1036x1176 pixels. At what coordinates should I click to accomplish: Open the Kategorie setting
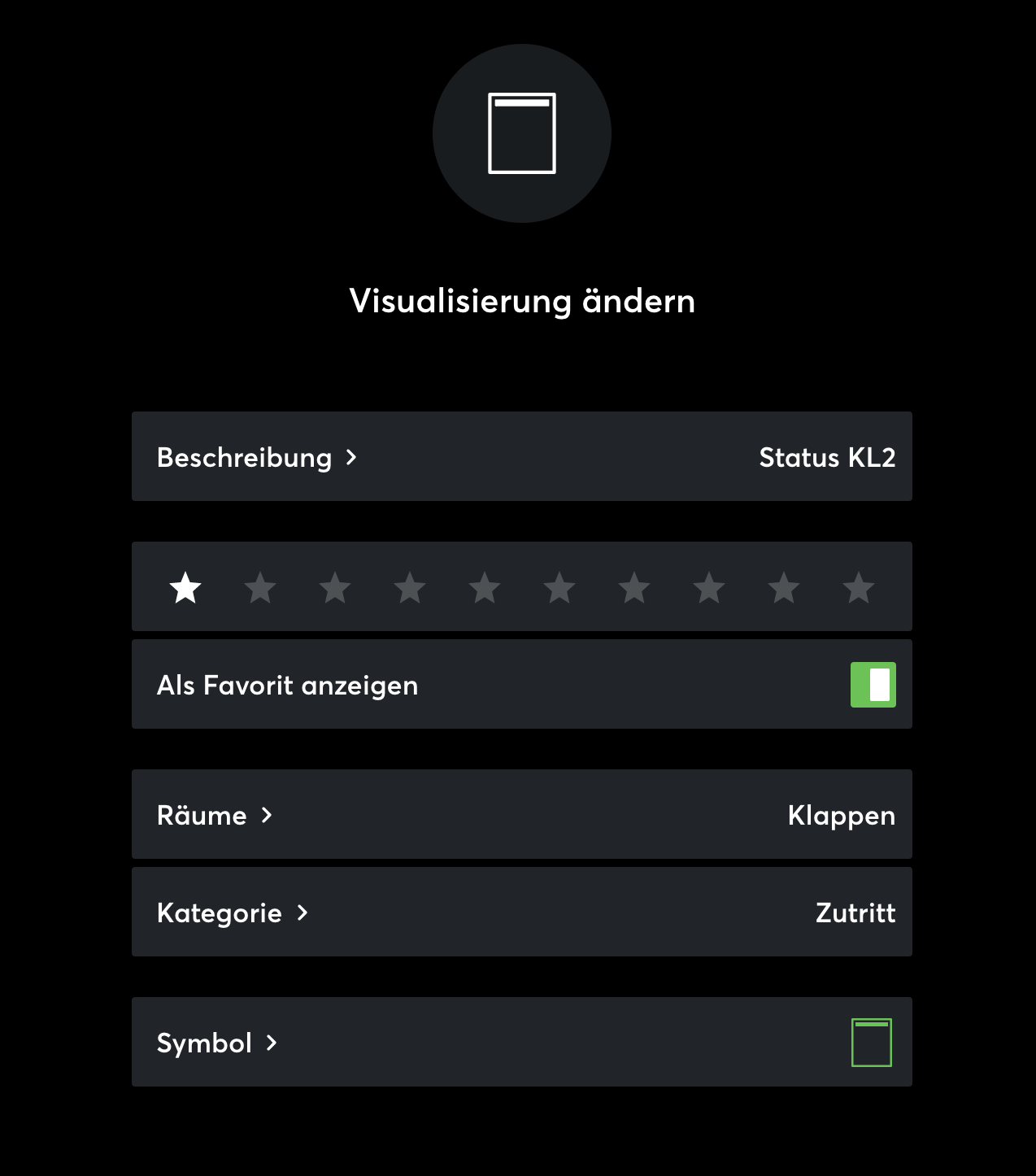click(521, 912)
